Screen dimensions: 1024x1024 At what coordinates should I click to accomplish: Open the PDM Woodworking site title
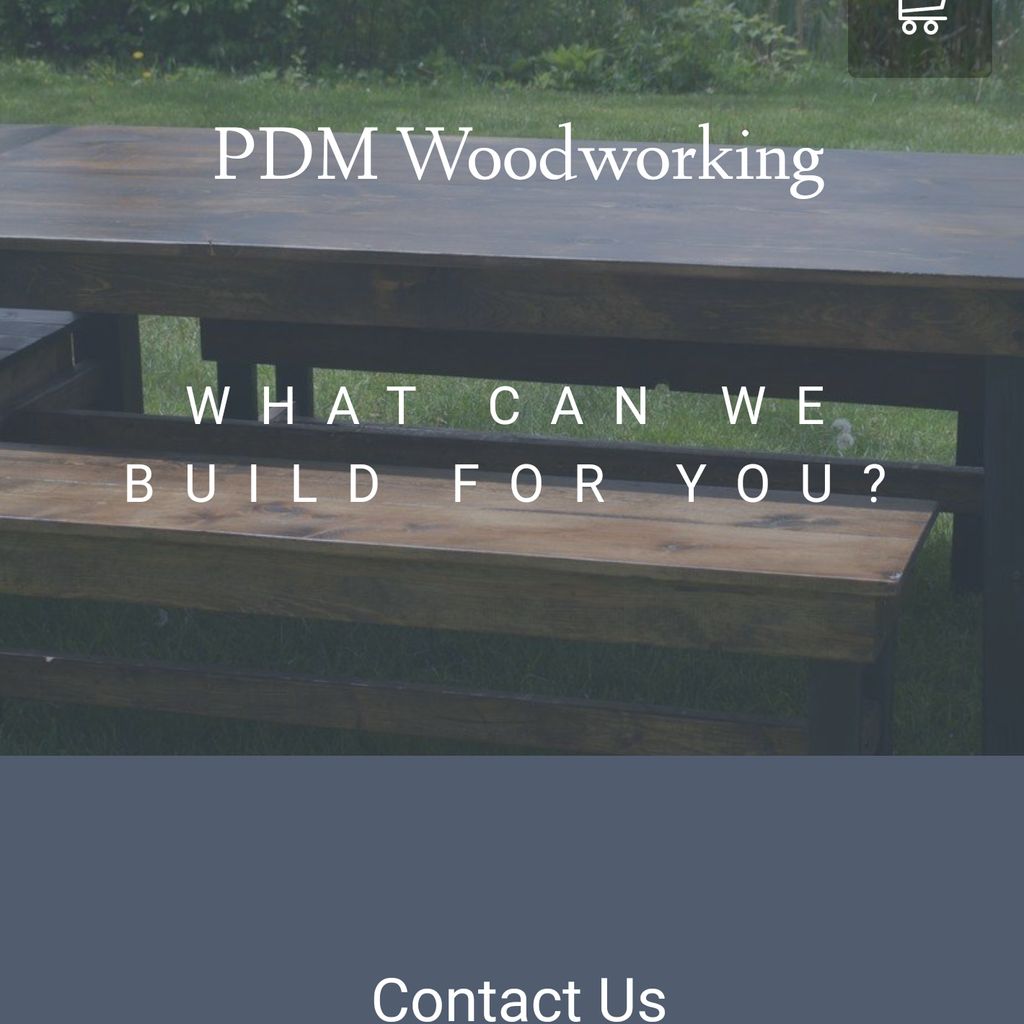tap(518, 157)
